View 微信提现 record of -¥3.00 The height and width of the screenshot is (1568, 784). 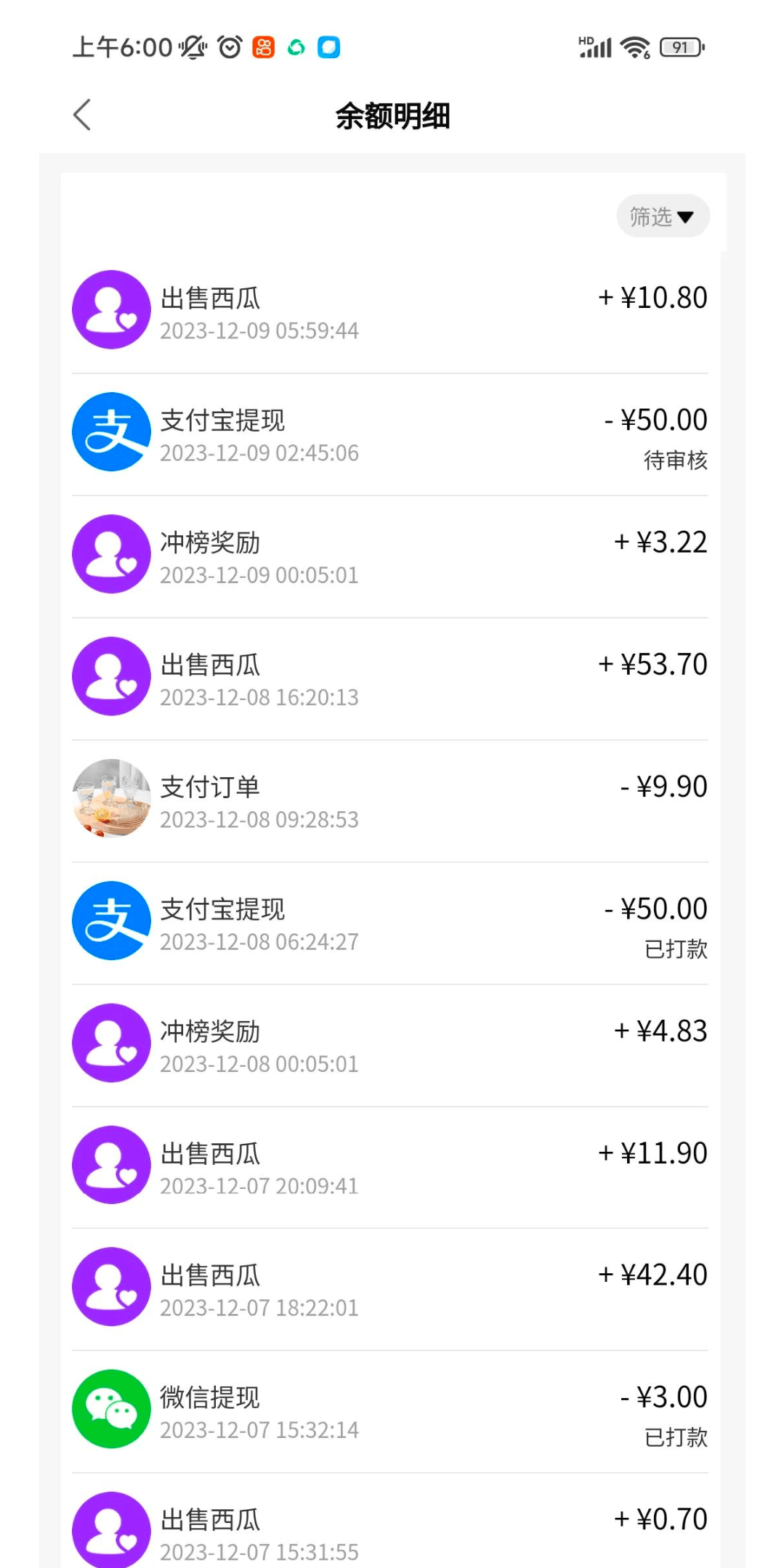(x=390, y=1412)
